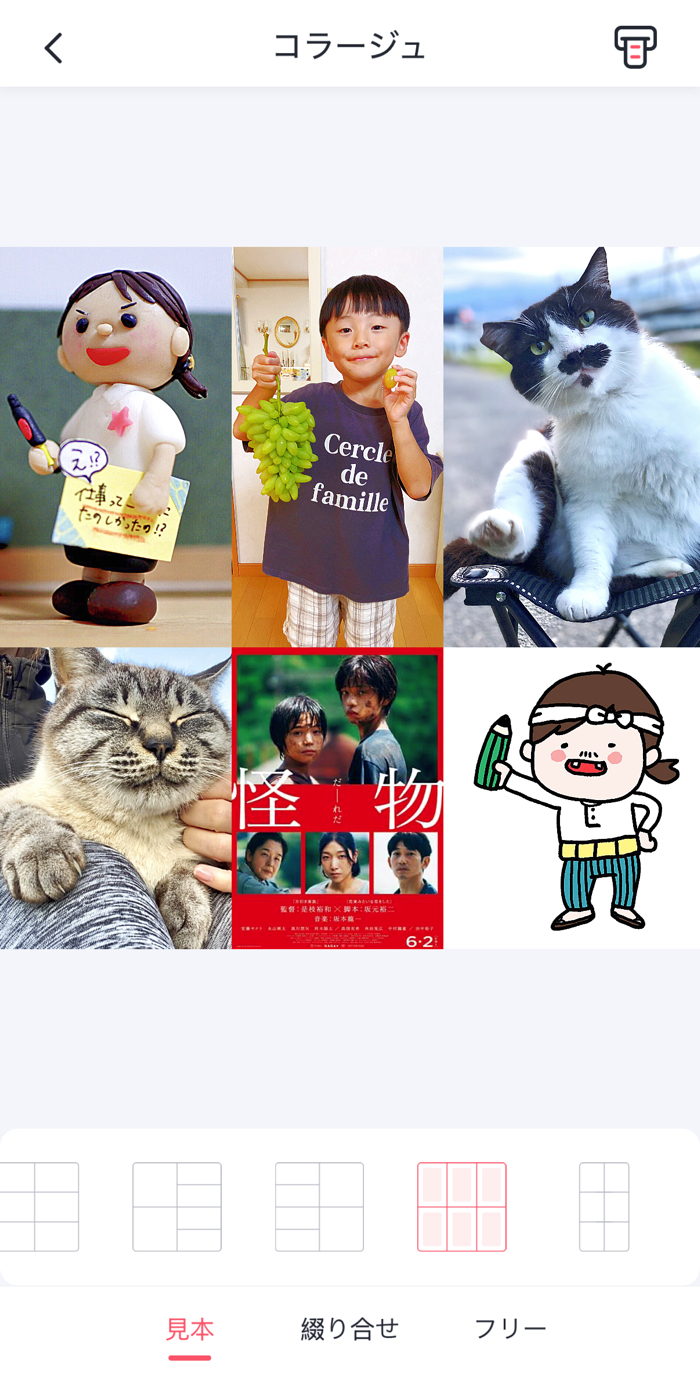The width and height of the screenshot is (700, 1376).
Task: Pick the partially visible leftmost grid layout
Action: [40, 1206]
